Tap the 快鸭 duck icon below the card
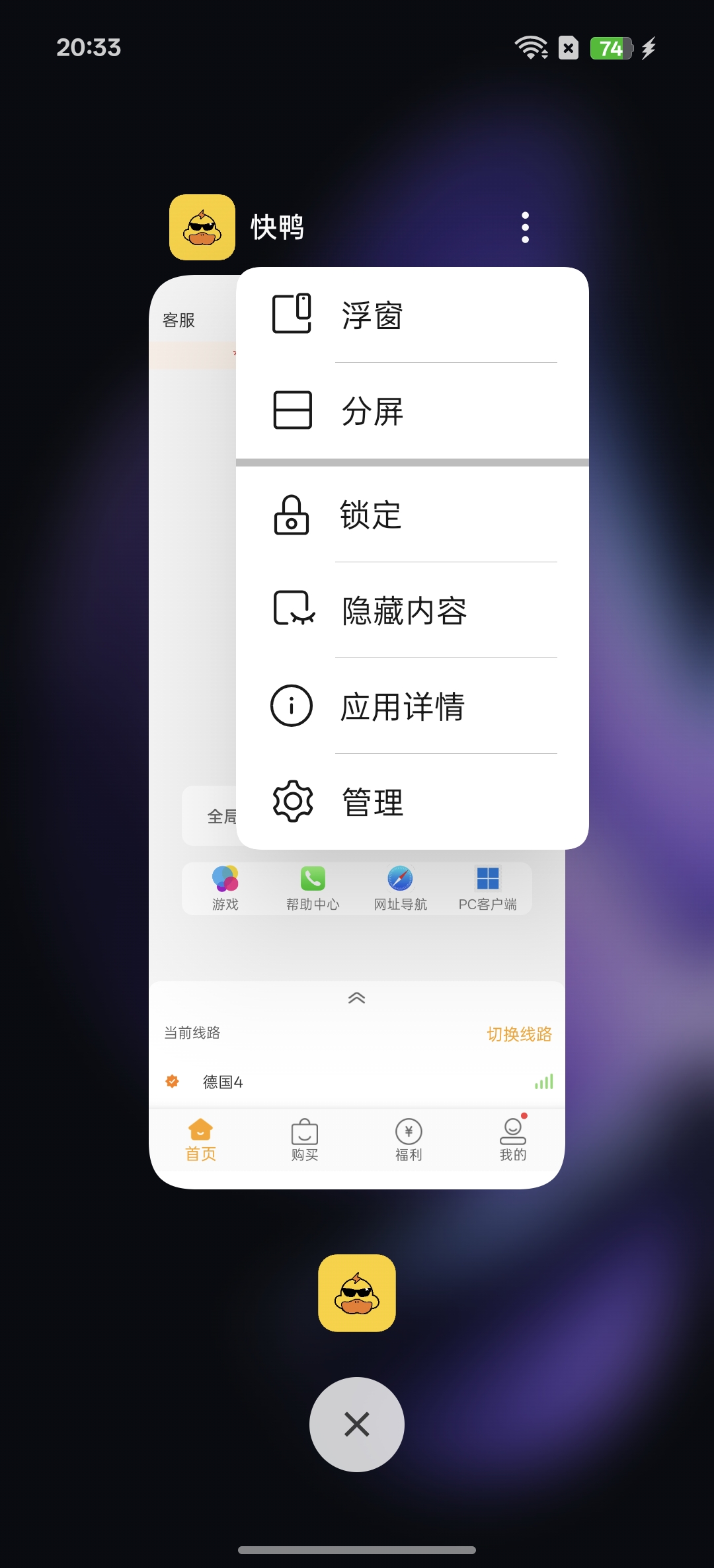 pyautogui.click(x=356, y=1292)
